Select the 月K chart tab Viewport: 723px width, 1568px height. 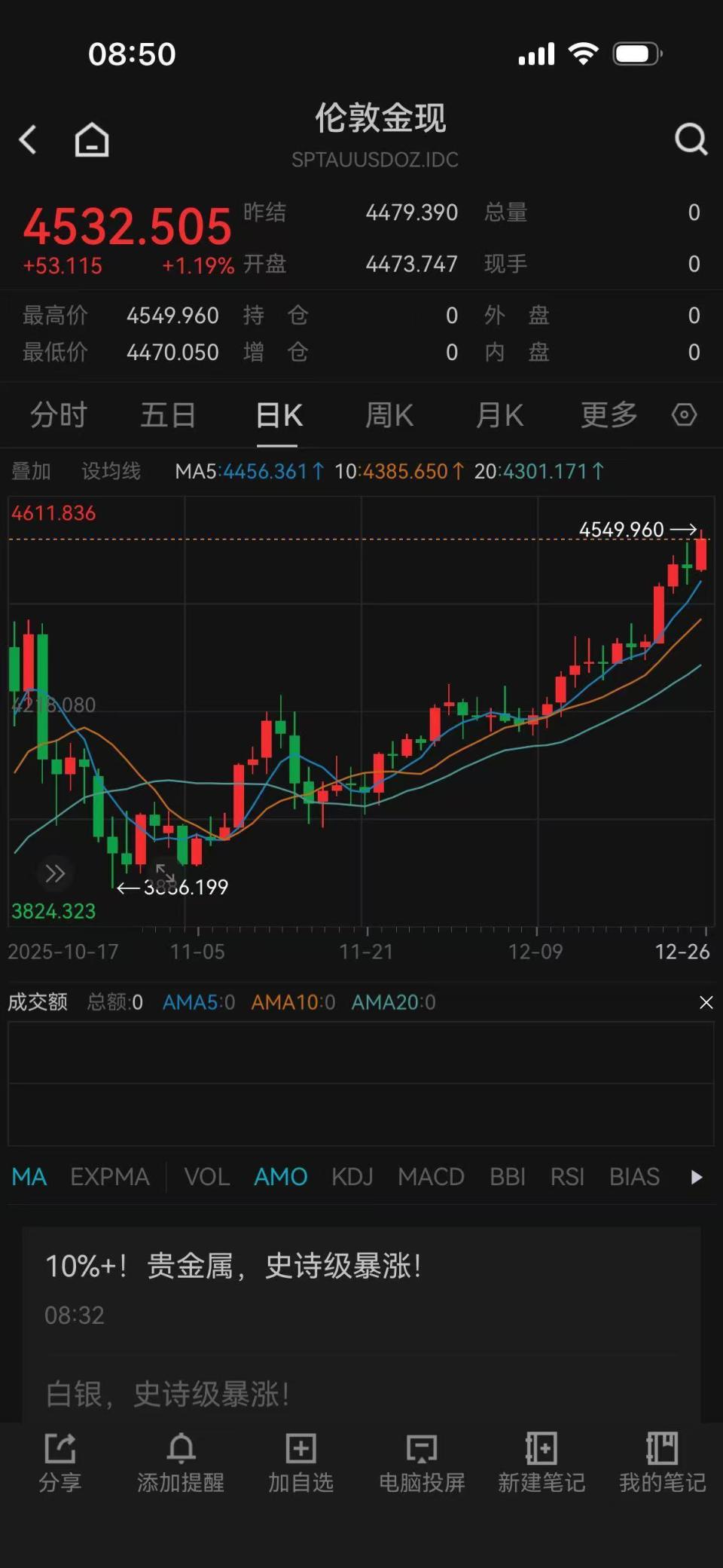point(499,415)
